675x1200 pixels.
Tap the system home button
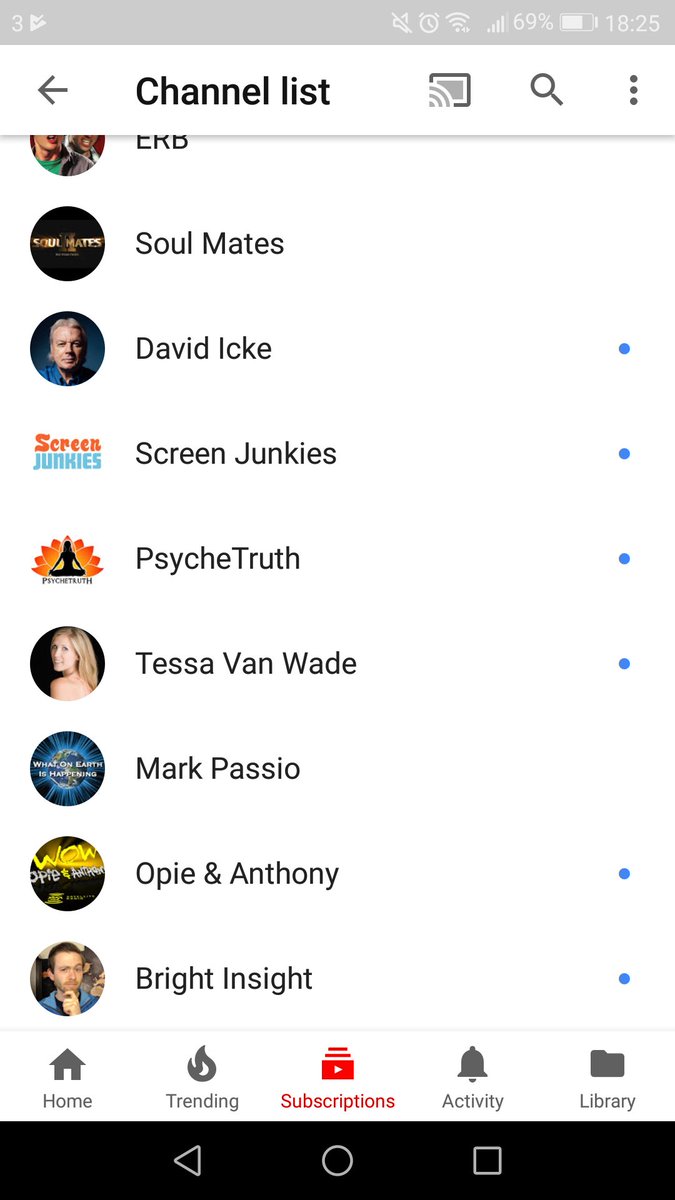[337, 1160]
